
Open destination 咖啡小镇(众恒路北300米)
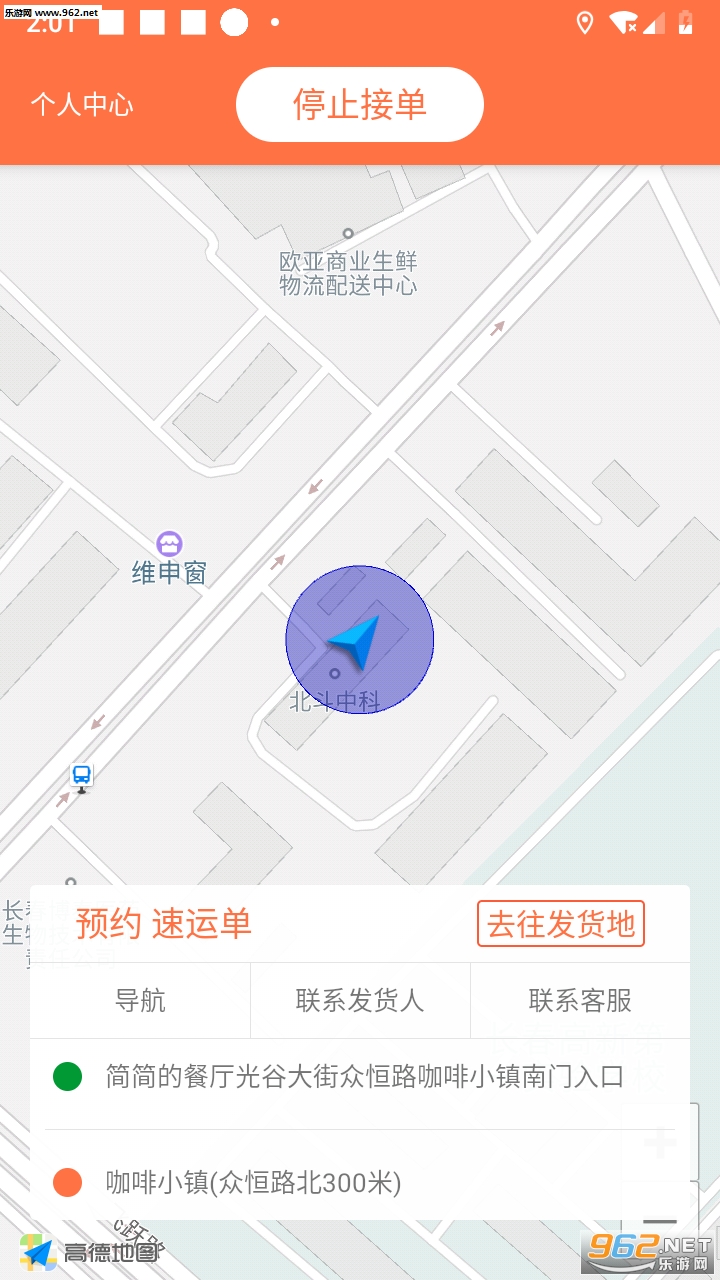point(253,1183)
